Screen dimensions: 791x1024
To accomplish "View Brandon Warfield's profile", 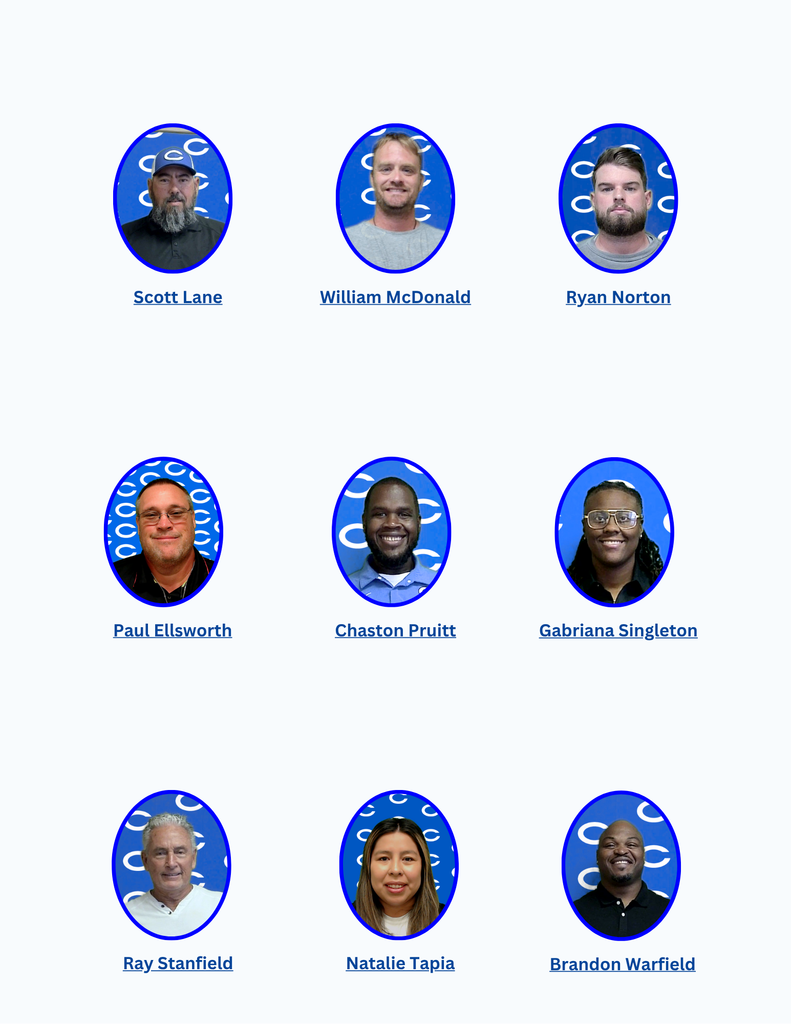I will (x=622, y=964).
